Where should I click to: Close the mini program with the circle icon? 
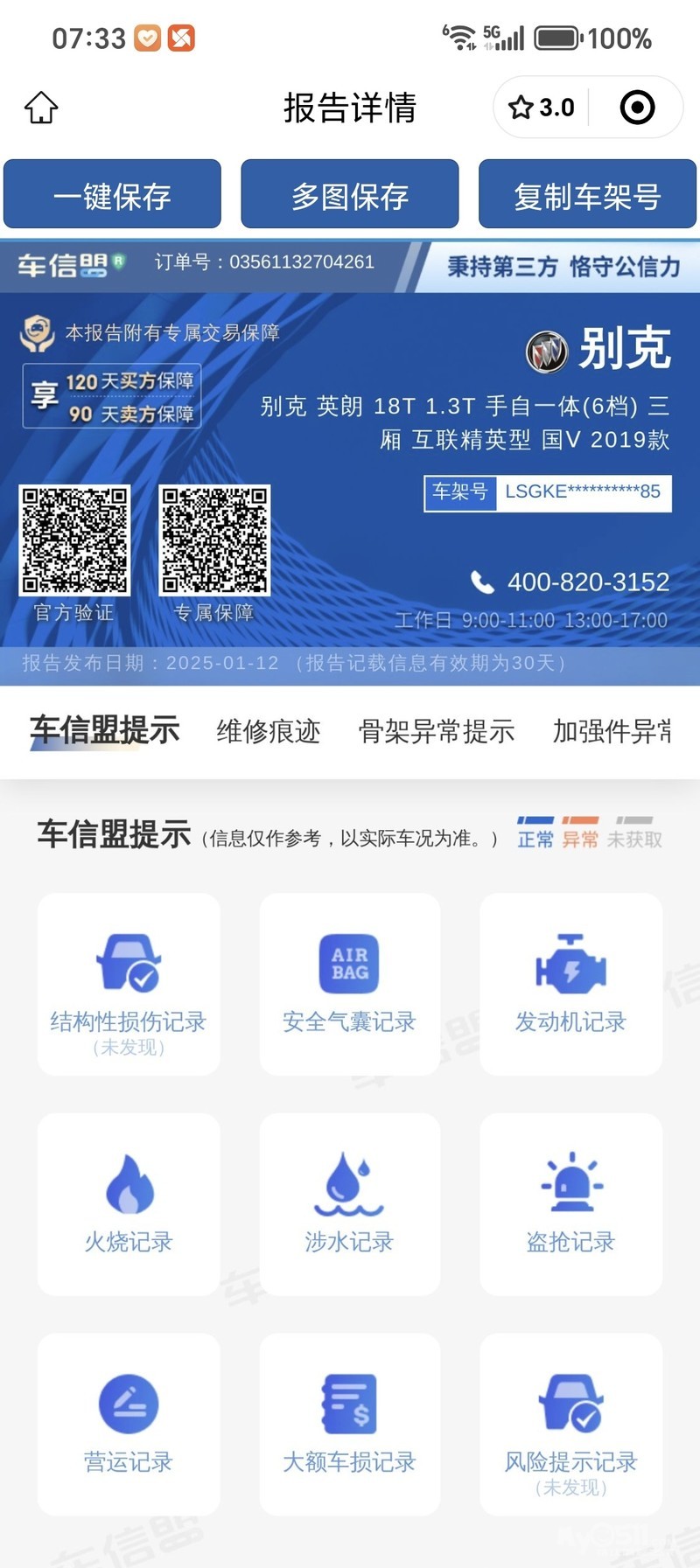point(637,108)
